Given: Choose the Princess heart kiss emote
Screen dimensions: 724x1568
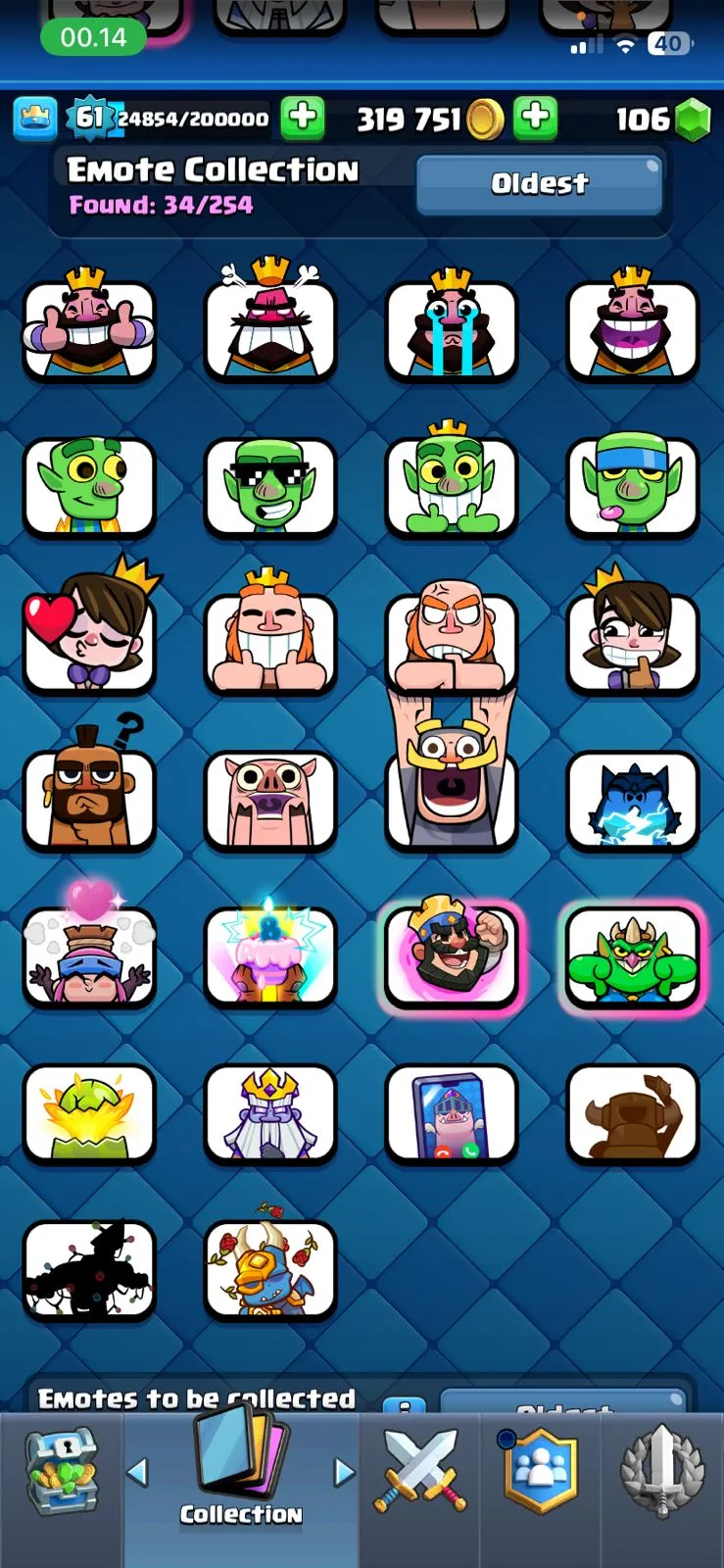Looking at the screenshot, I should pos(89,639).
